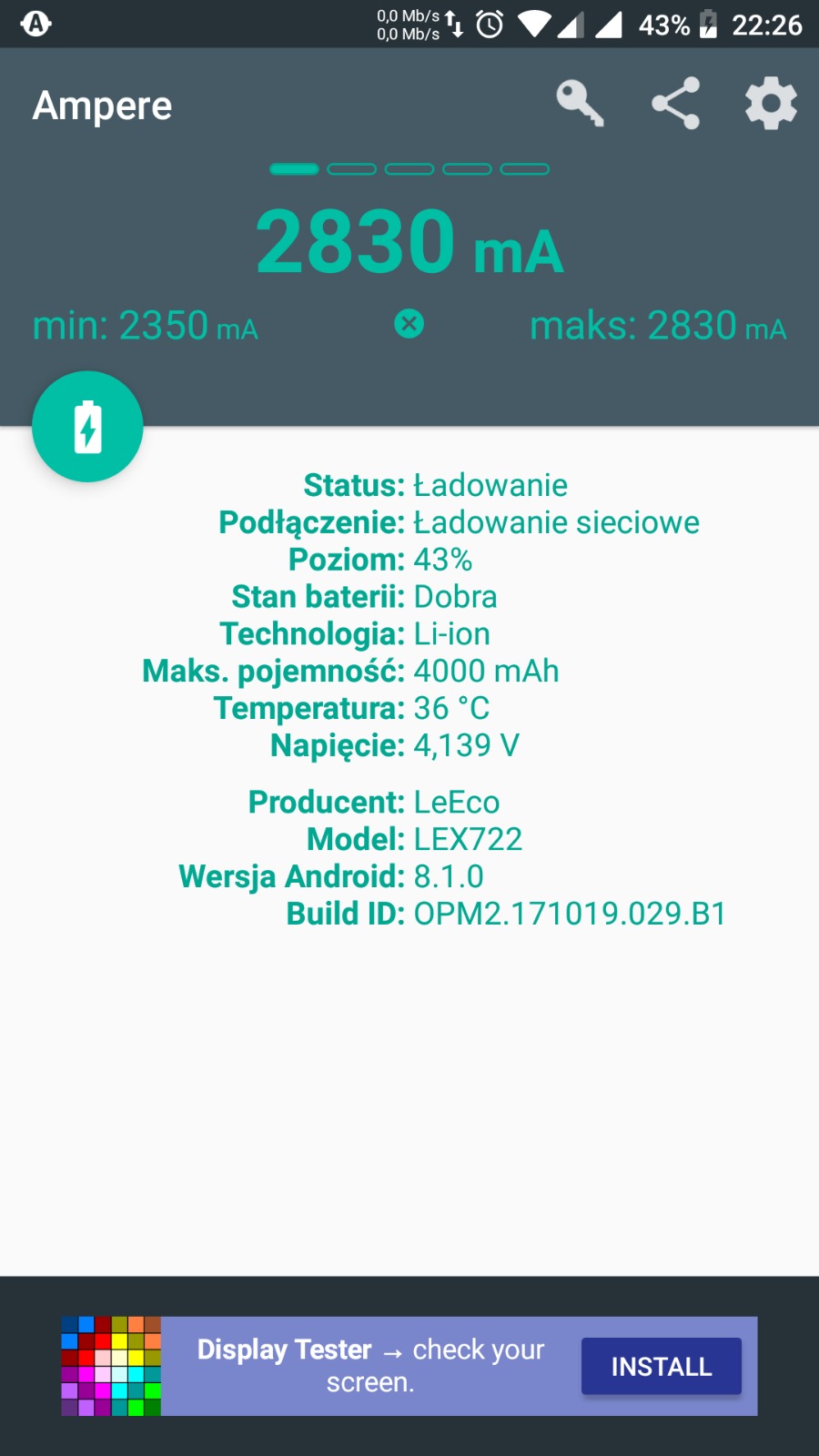Install the Display Tester app

tap(662, 1366)
